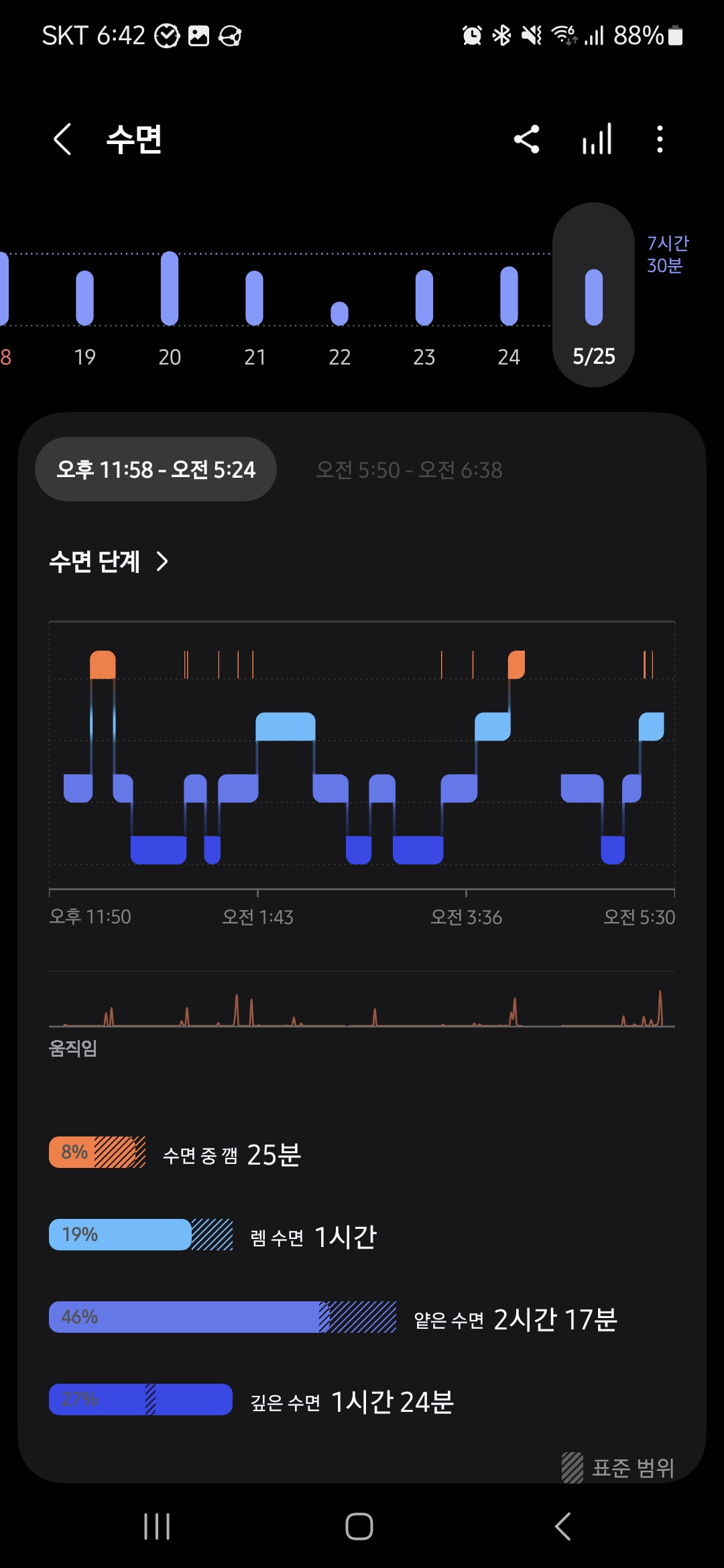The width and height of the screenshot is (724, 1568).
Task: Open the sleep trends chart icon
Action: 597,139
